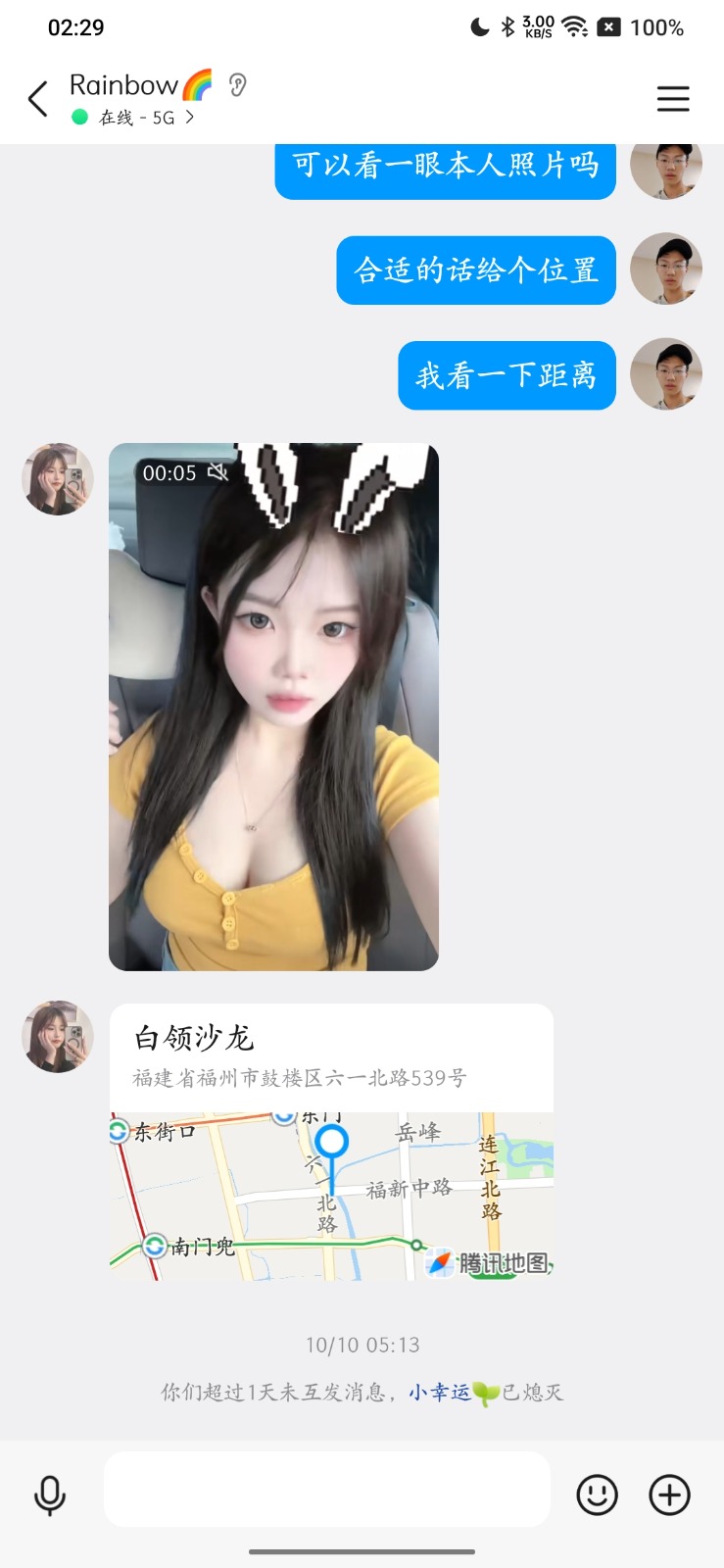724x1568 pixels.
Task: Play the 00:05 video message
Action: pos(273,707)
